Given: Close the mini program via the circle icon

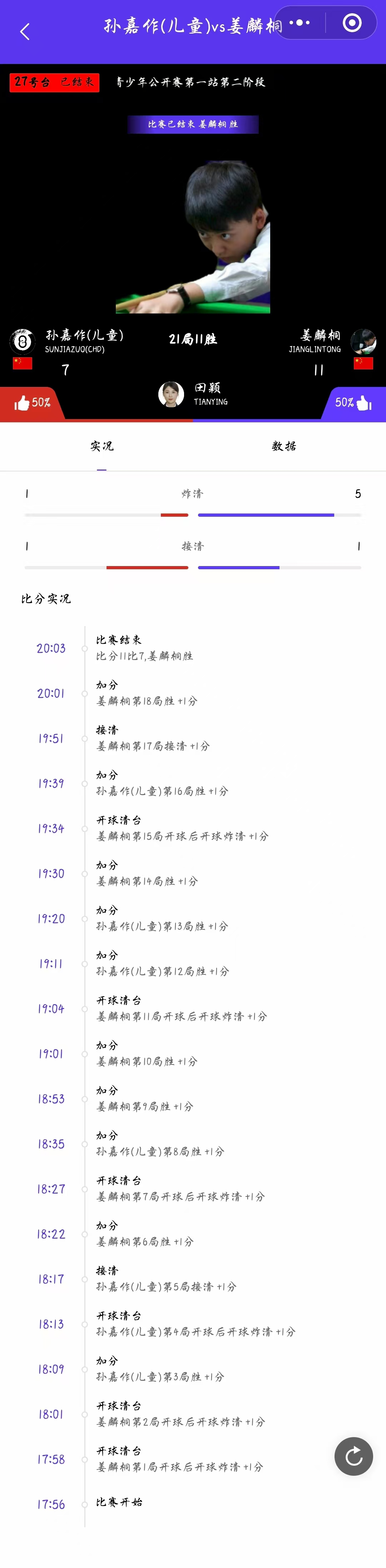Looking at the screenshot, I should point(352,23).
